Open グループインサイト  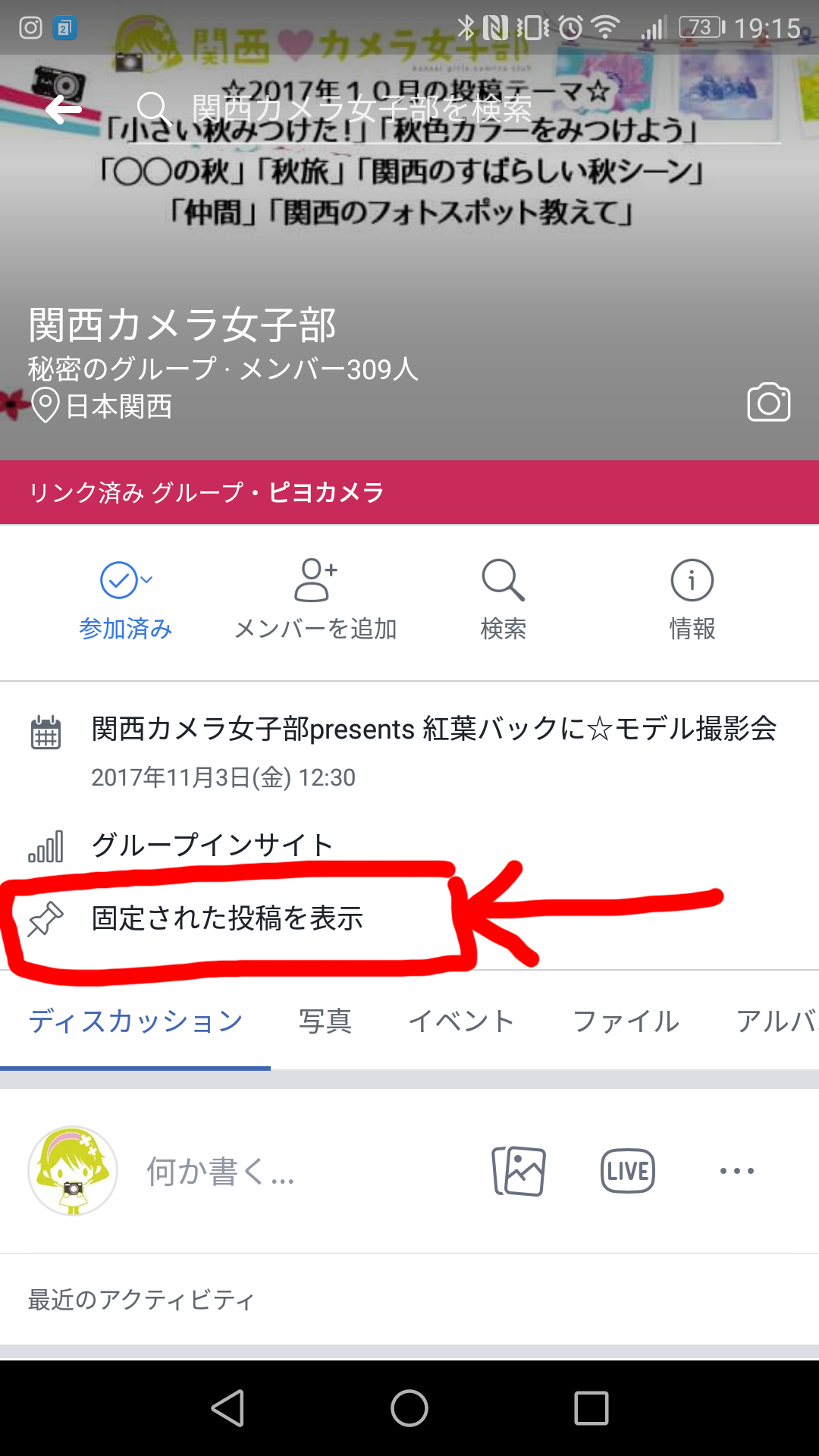pos(409,846)
